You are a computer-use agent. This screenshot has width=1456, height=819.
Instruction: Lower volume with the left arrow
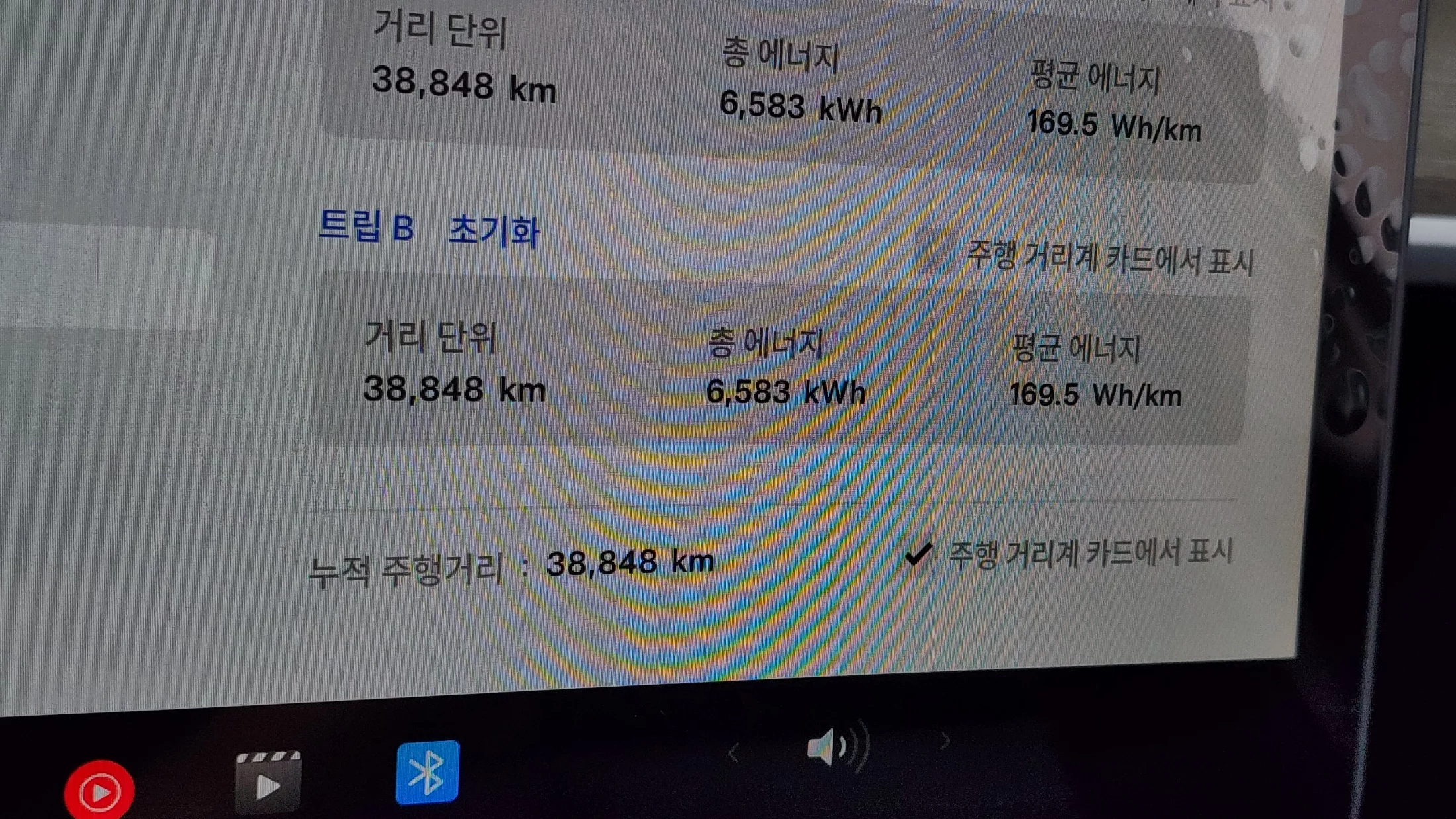click(x=733, y=753)
